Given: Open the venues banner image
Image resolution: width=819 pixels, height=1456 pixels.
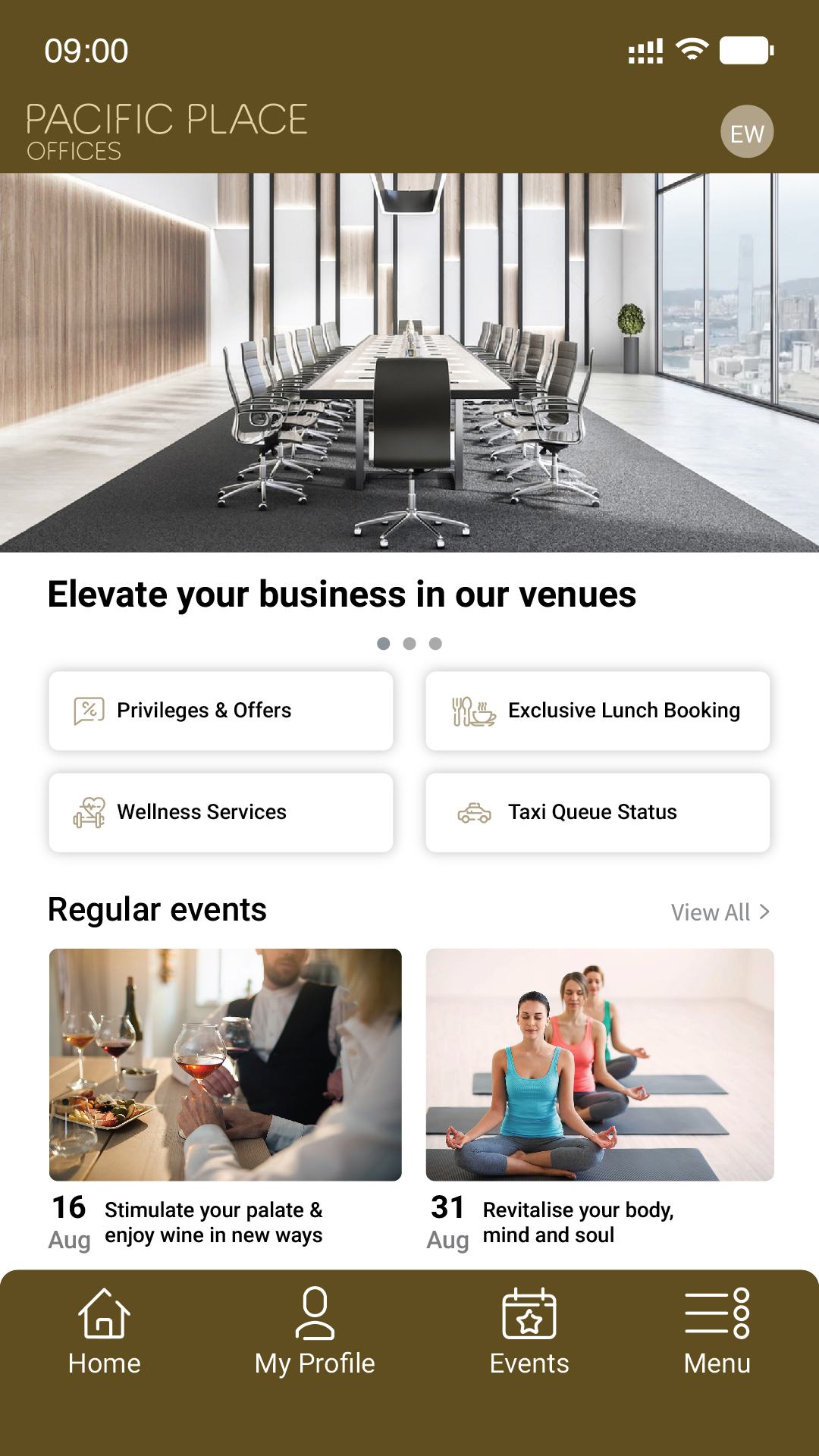Looking at the screenshot, I should 409,362.
